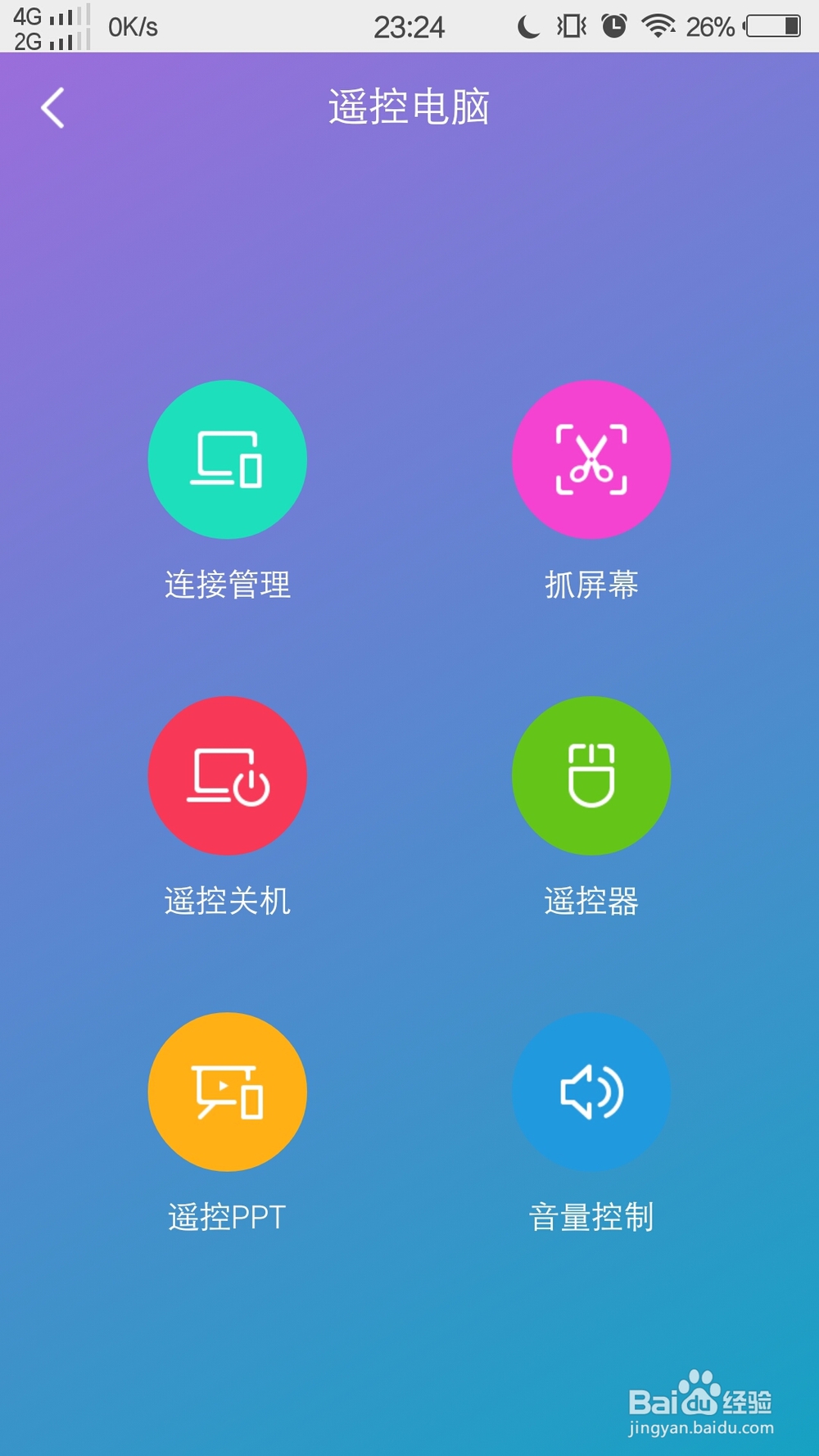Tap the moon do-not-disturb status icon

point(527,26)
